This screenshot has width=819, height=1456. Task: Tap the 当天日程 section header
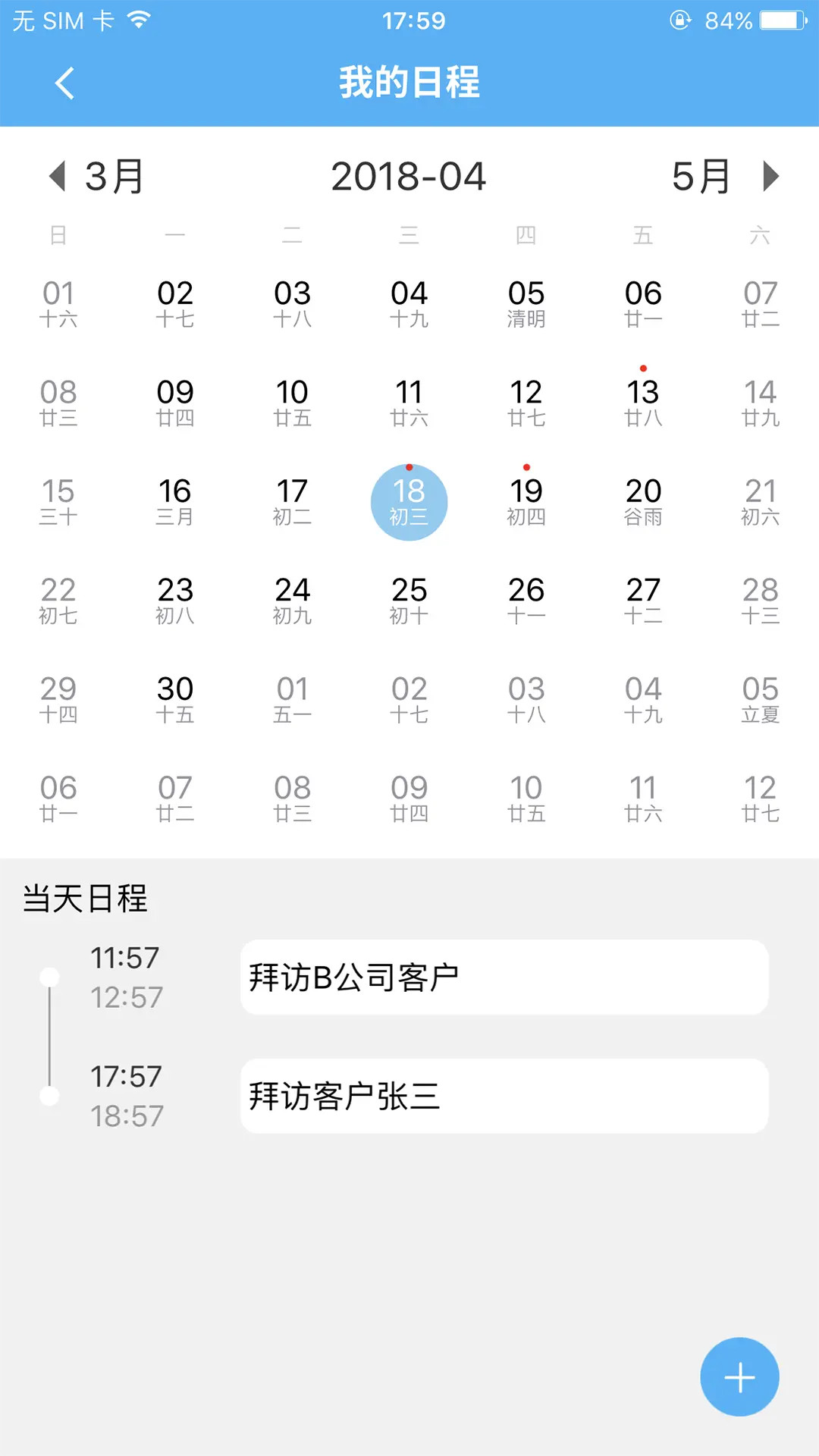coord(85,899)
